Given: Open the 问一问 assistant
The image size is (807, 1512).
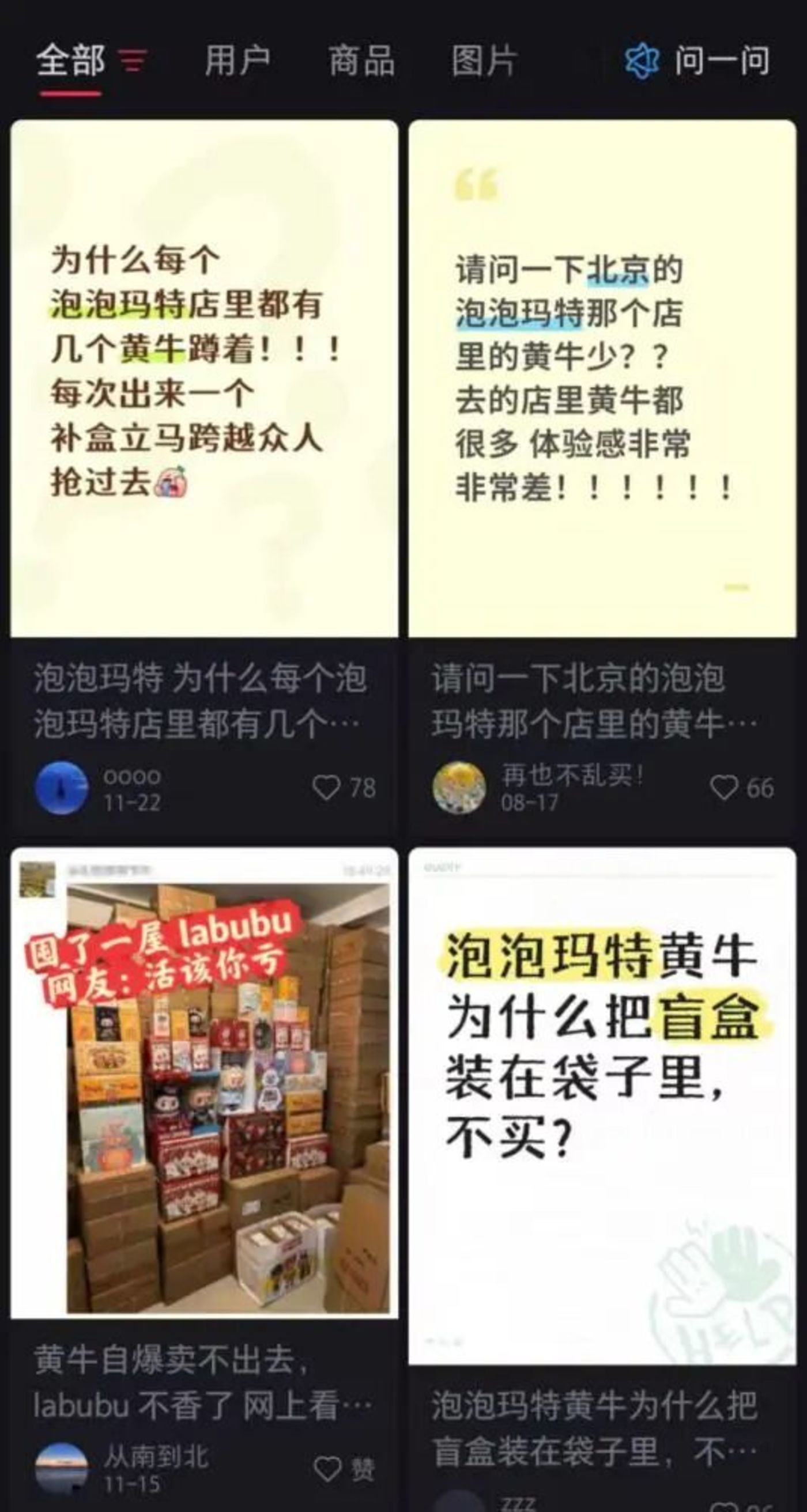Looking at the screenshot, I should (x=697, y=61).
